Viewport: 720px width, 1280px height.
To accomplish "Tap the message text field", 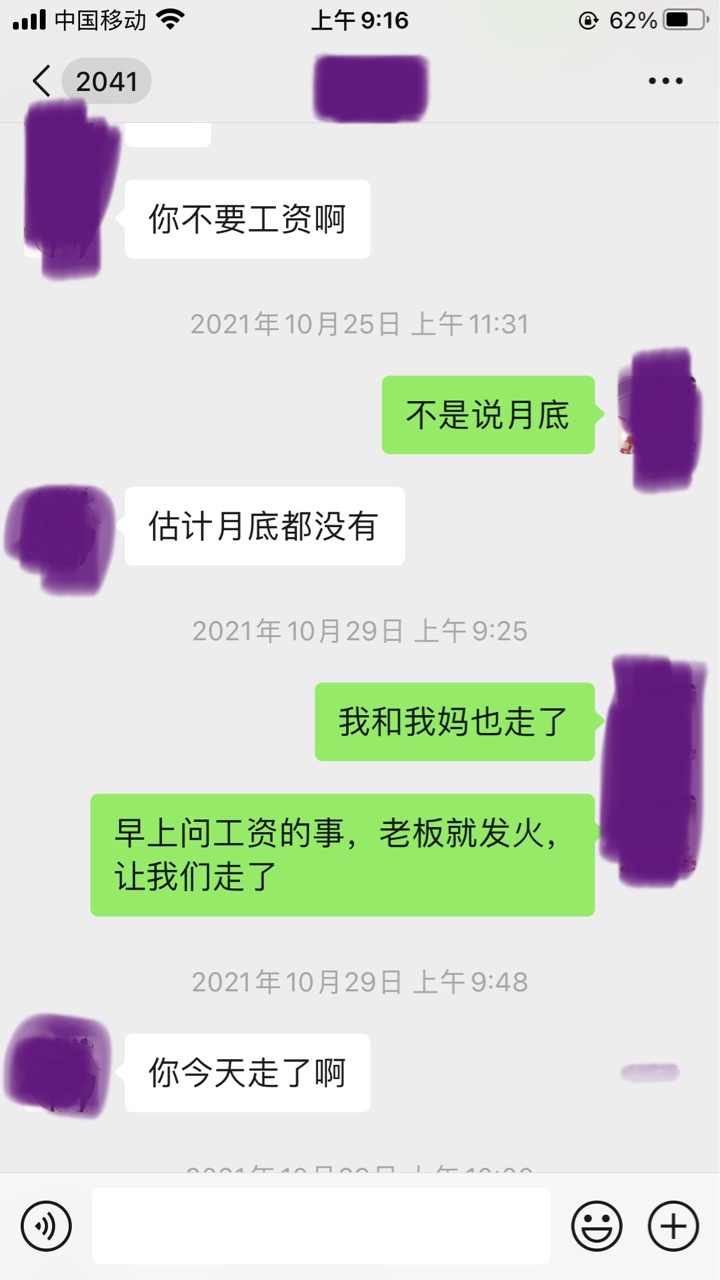I will [321, 1226].
